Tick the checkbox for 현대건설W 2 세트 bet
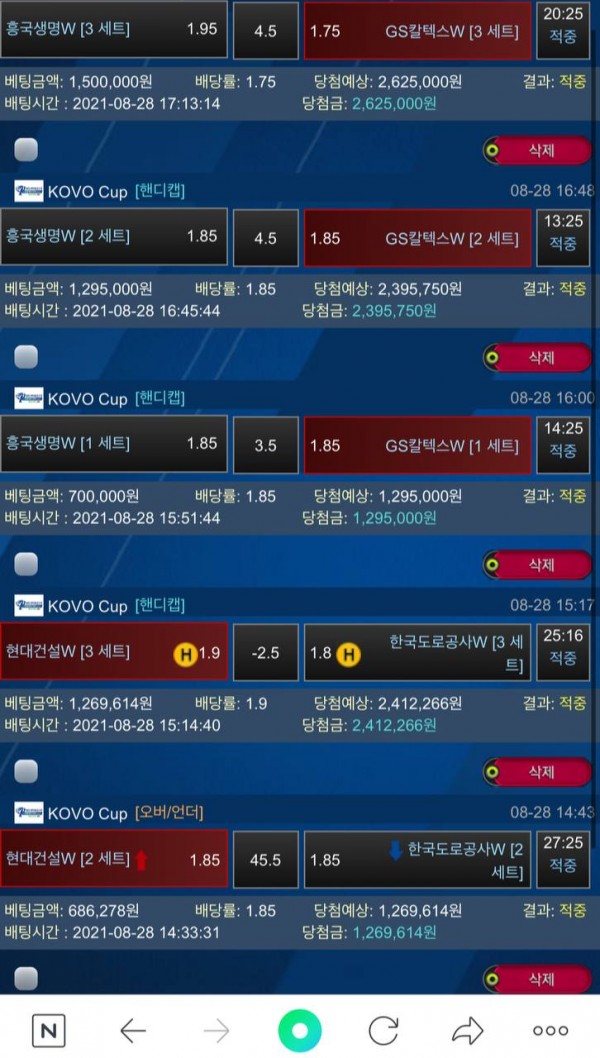The image size is (600, 1058). tap(27, 978)
